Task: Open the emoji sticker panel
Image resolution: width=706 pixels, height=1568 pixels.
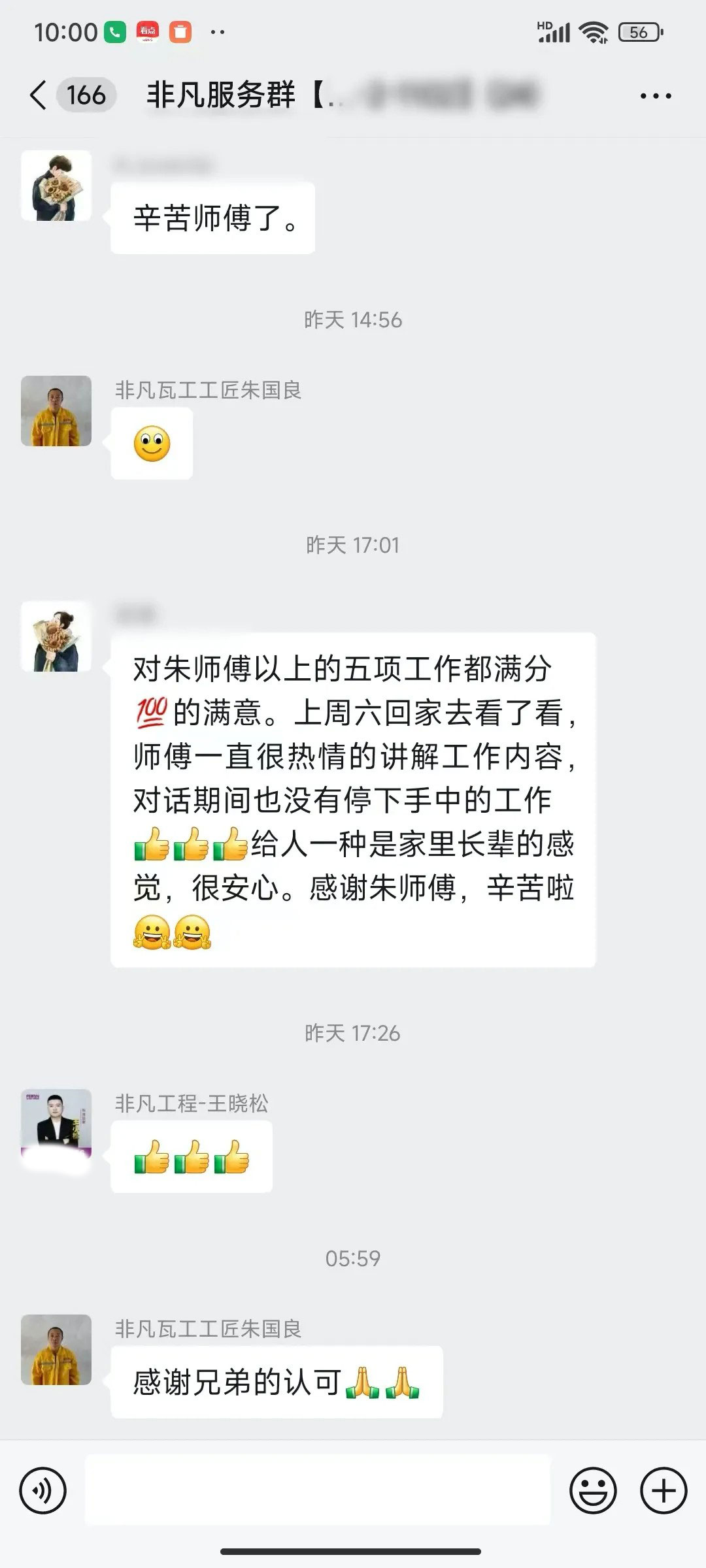Action: click(593, 1491)
